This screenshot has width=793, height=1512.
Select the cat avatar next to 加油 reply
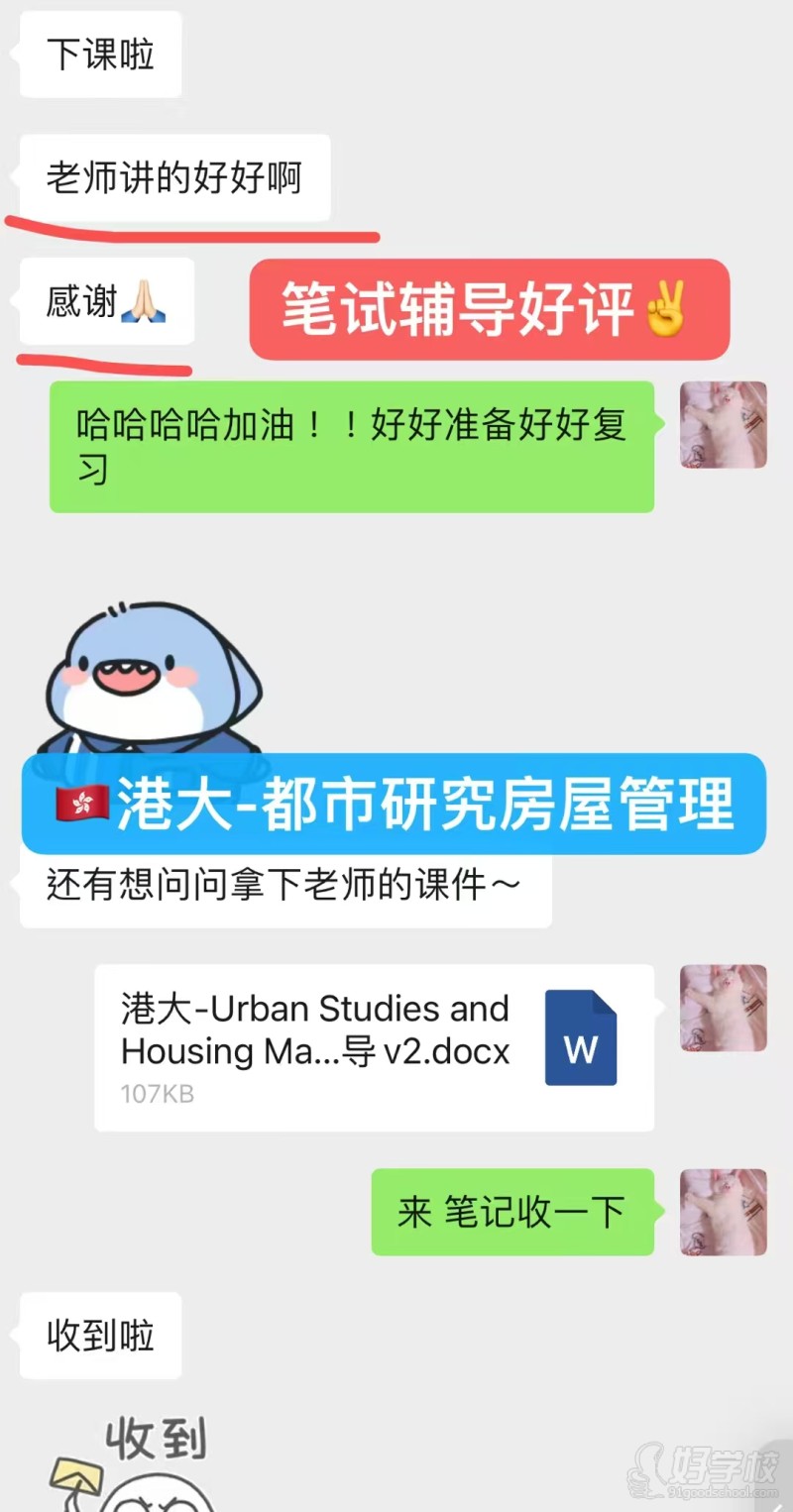[x=723, y=425]
